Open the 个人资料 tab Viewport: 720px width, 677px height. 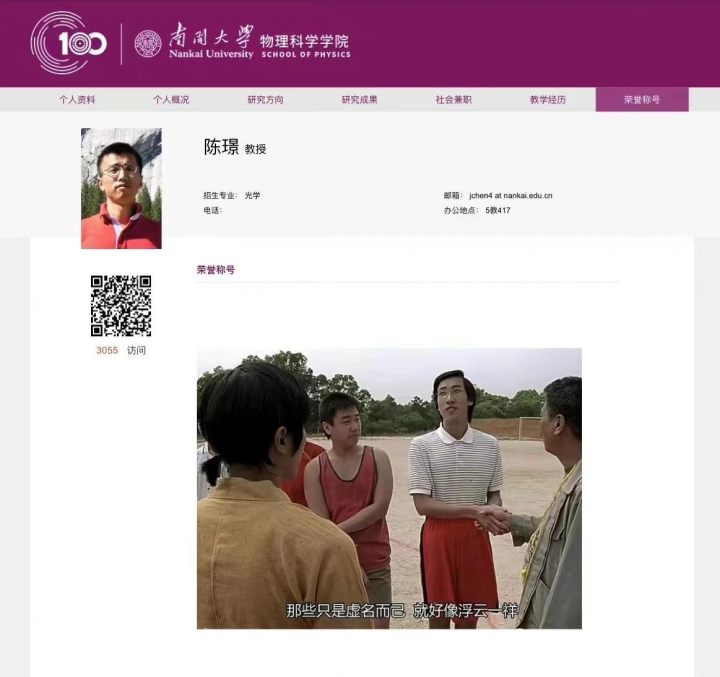[77, 100]
